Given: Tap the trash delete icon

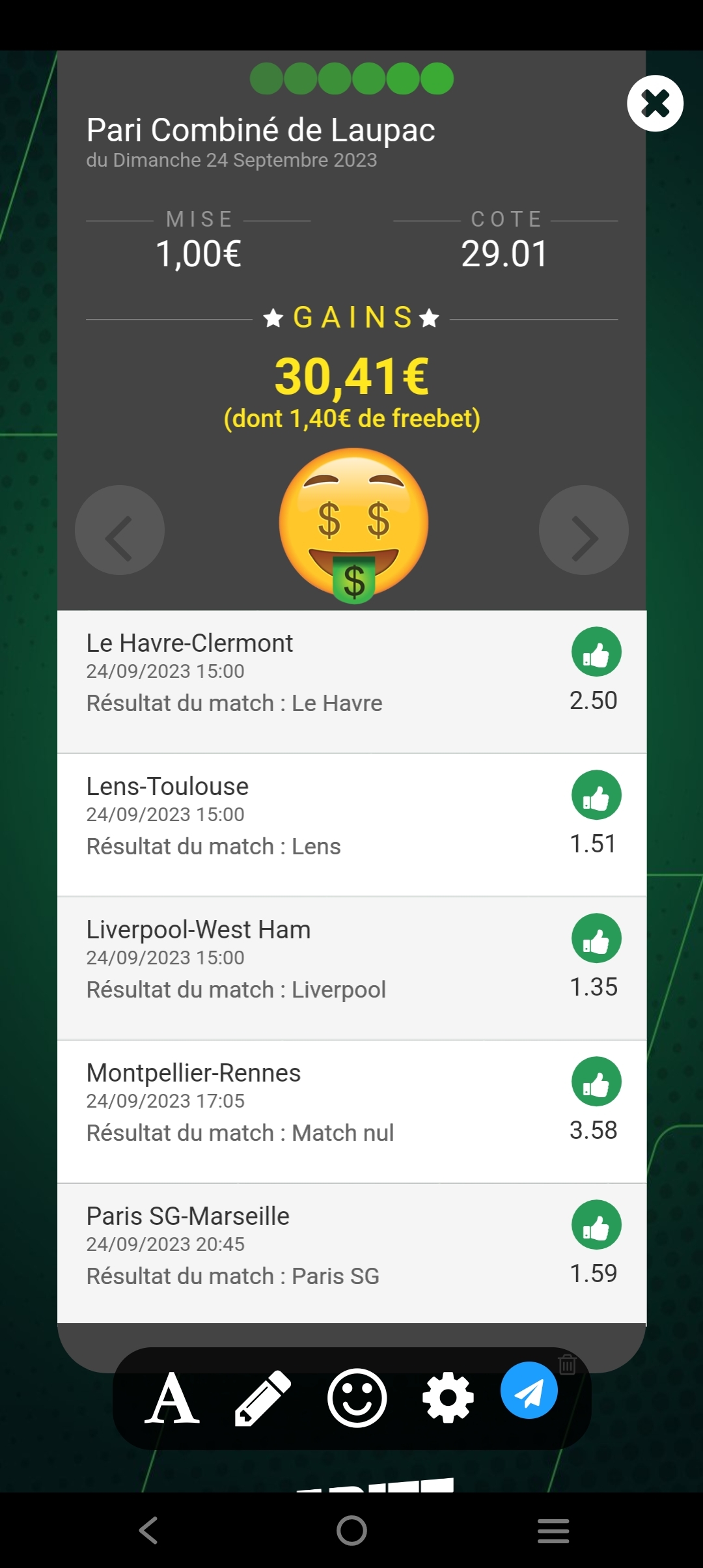Looking at the screenshot, I should 567,1364.
